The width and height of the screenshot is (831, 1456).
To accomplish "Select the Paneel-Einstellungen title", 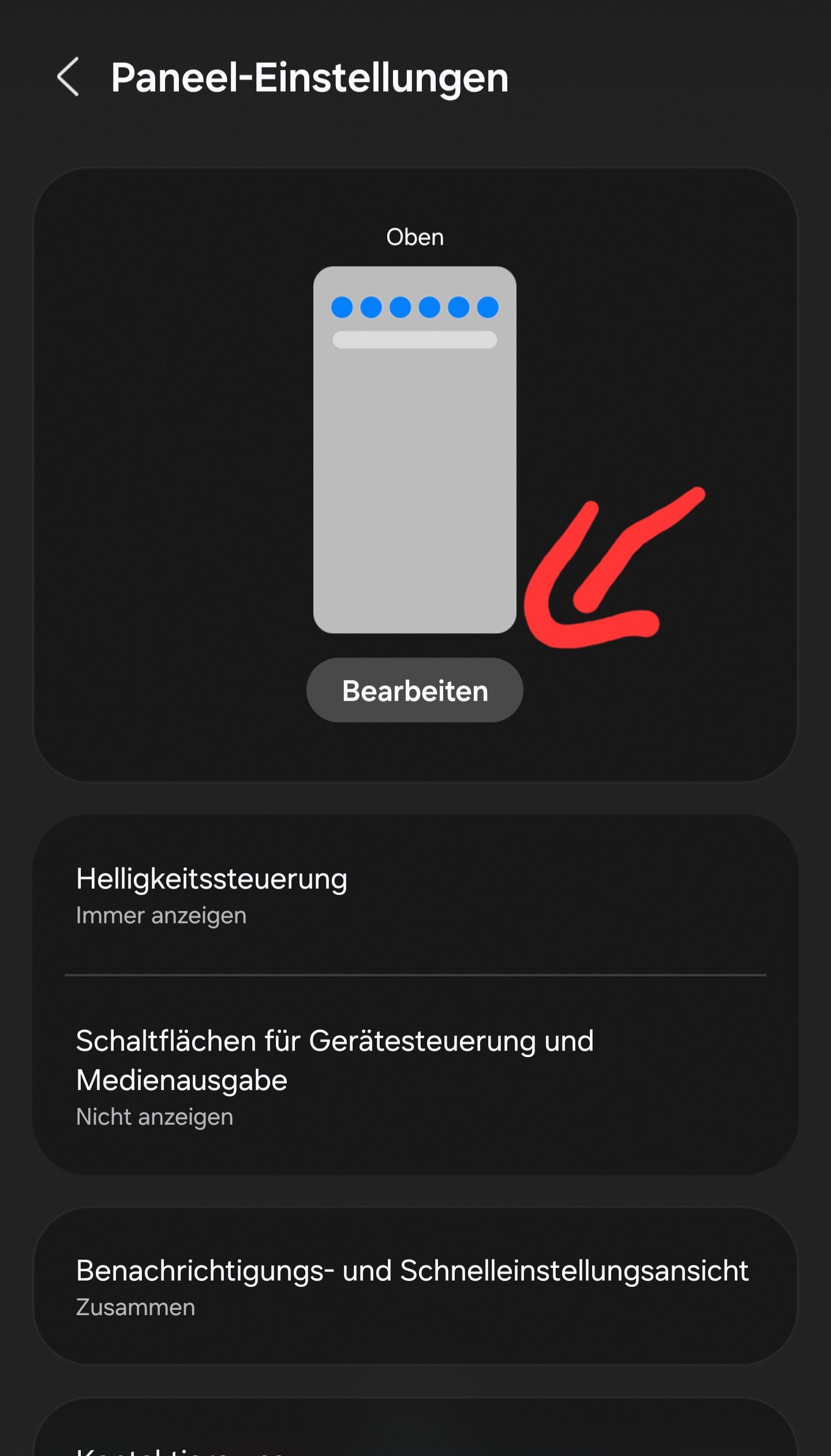I will click(309, 78).
